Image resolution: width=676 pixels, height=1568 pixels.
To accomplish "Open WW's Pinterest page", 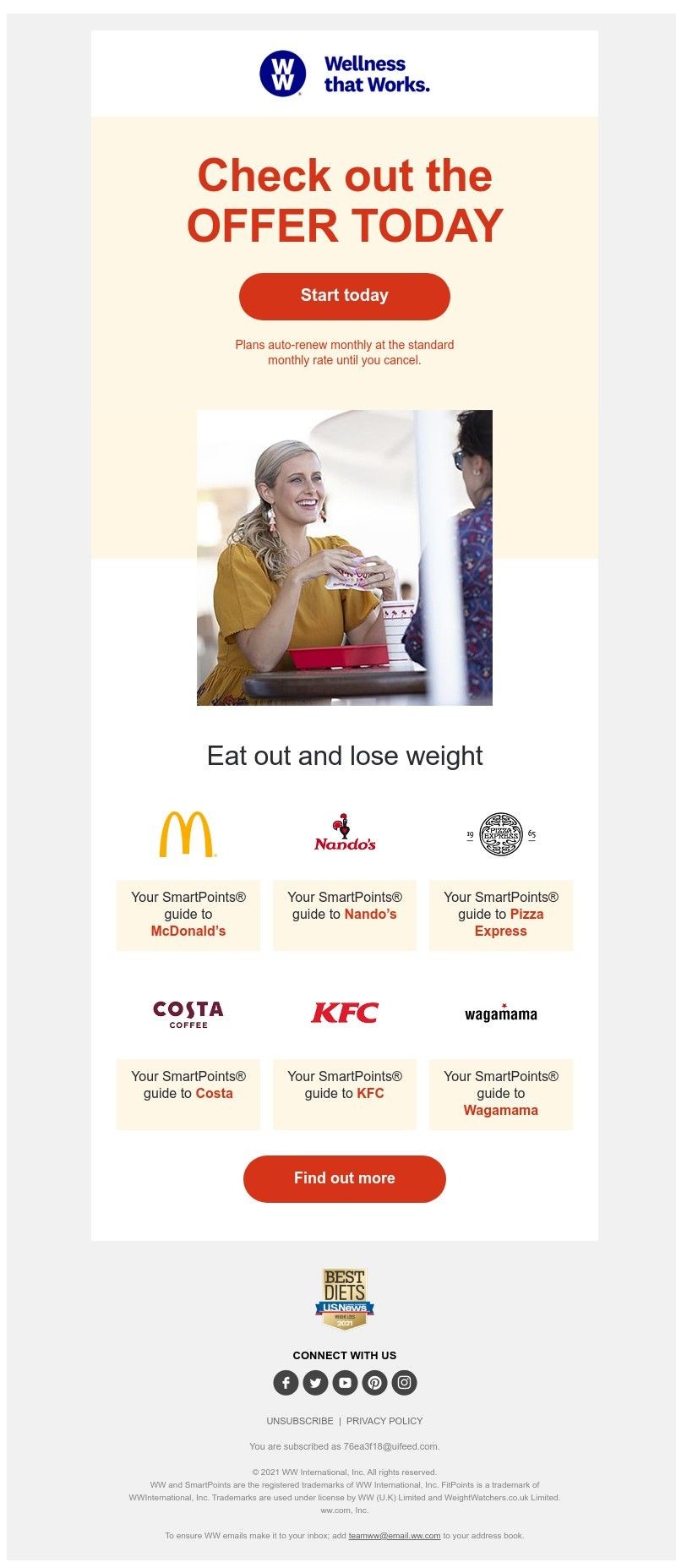I will [x=374, y=1383].
